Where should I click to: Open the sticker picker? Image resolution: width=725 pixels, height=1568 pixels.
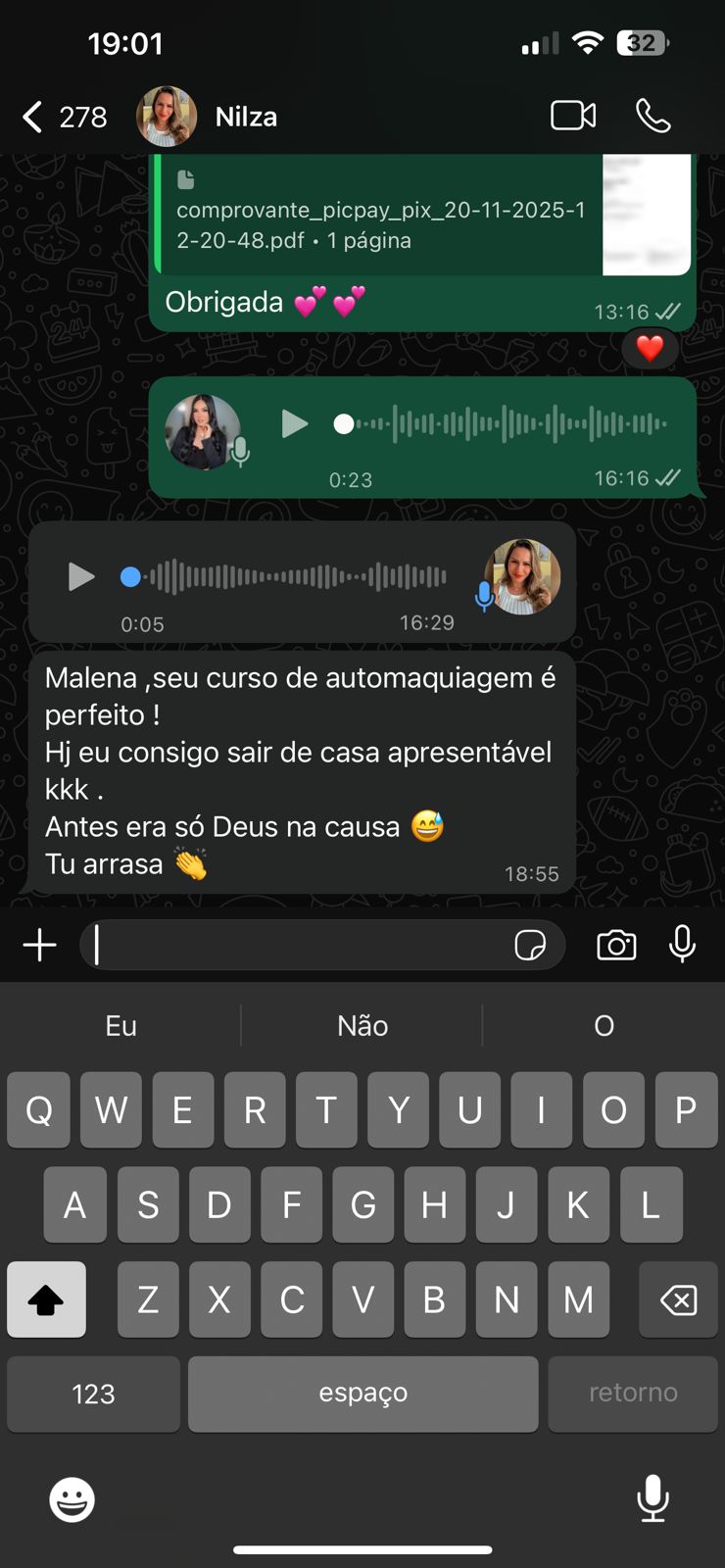pos(530,946)
